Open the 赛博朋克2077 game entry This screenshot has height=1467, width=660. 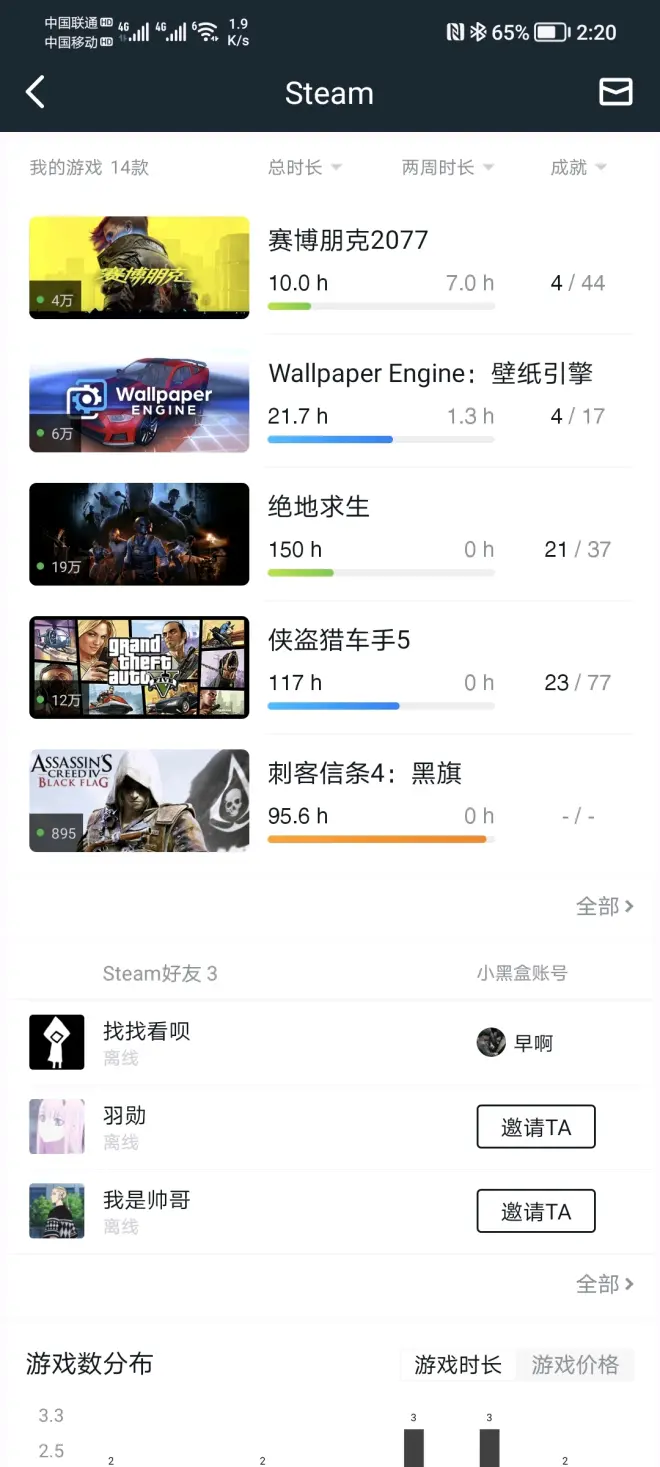[x=348, y=241]
